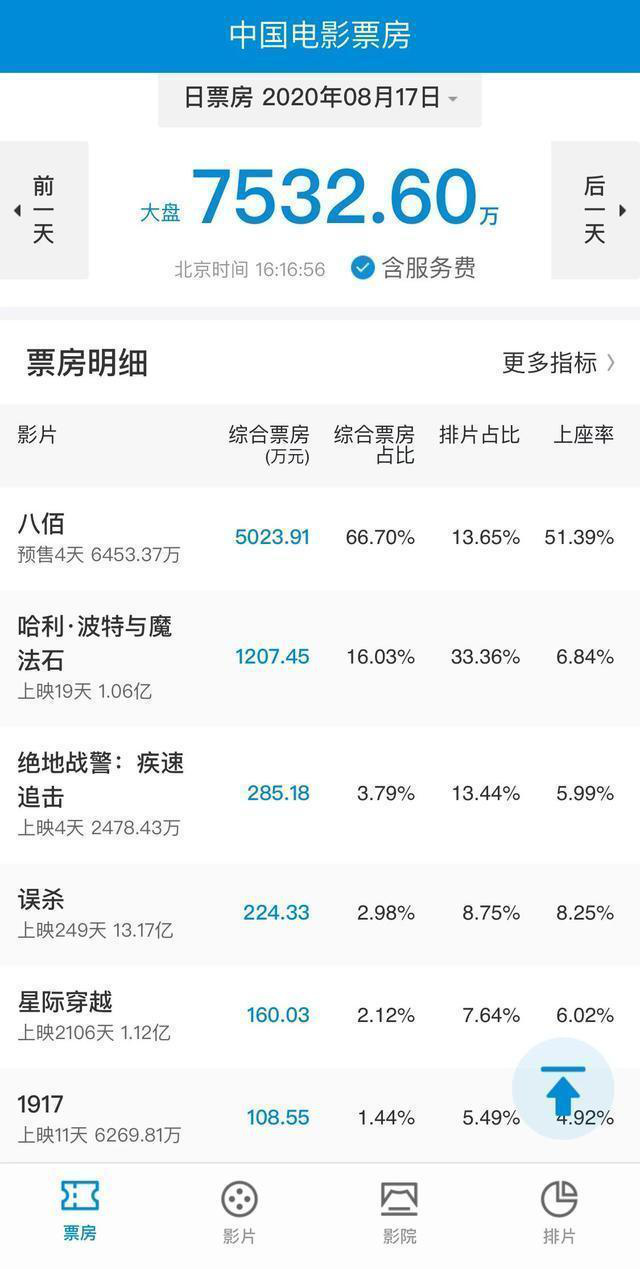The width and height of the screenshot is (640, 1269).
Task: Open the 哈利·波特与魔法石 row
Action: pos(320,658)
